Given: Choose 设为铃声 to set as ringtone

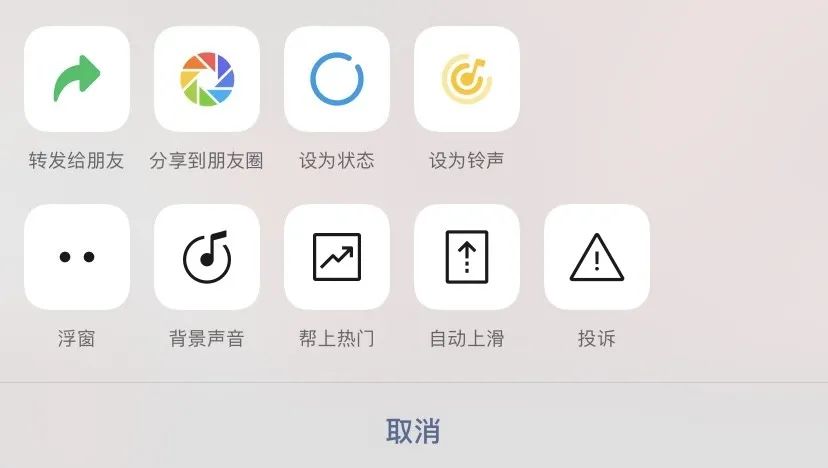Looking at the screenshot, I should point(467,79).
